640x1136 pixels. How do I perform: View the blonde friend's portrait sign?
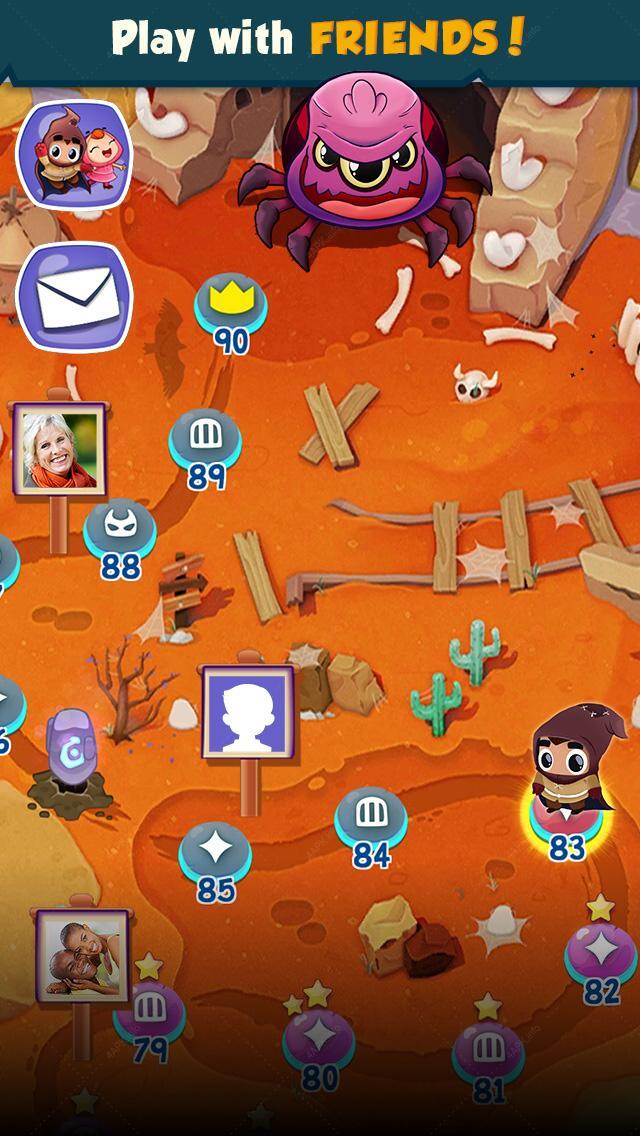59,449
